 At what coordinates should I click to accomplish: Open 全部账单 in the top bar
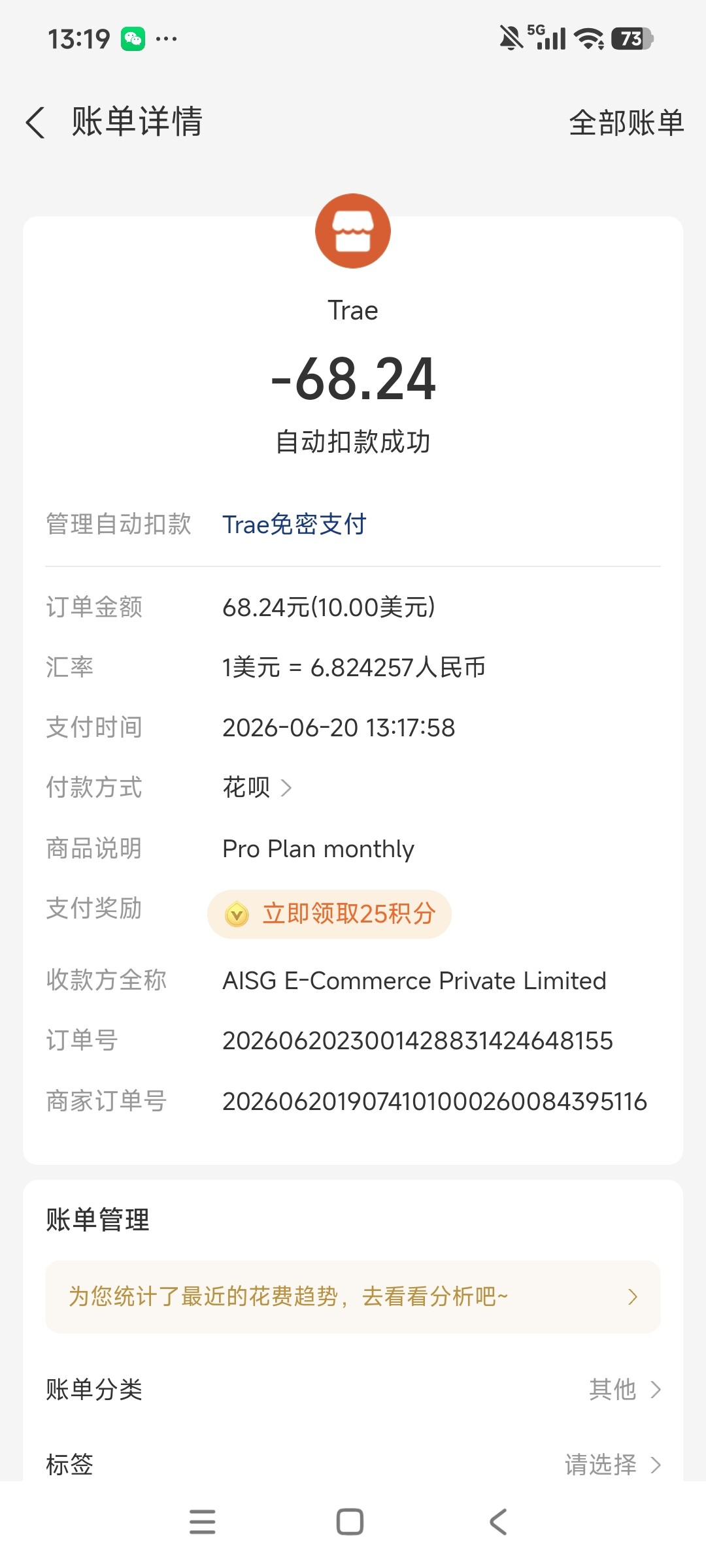tap(626, 123)
